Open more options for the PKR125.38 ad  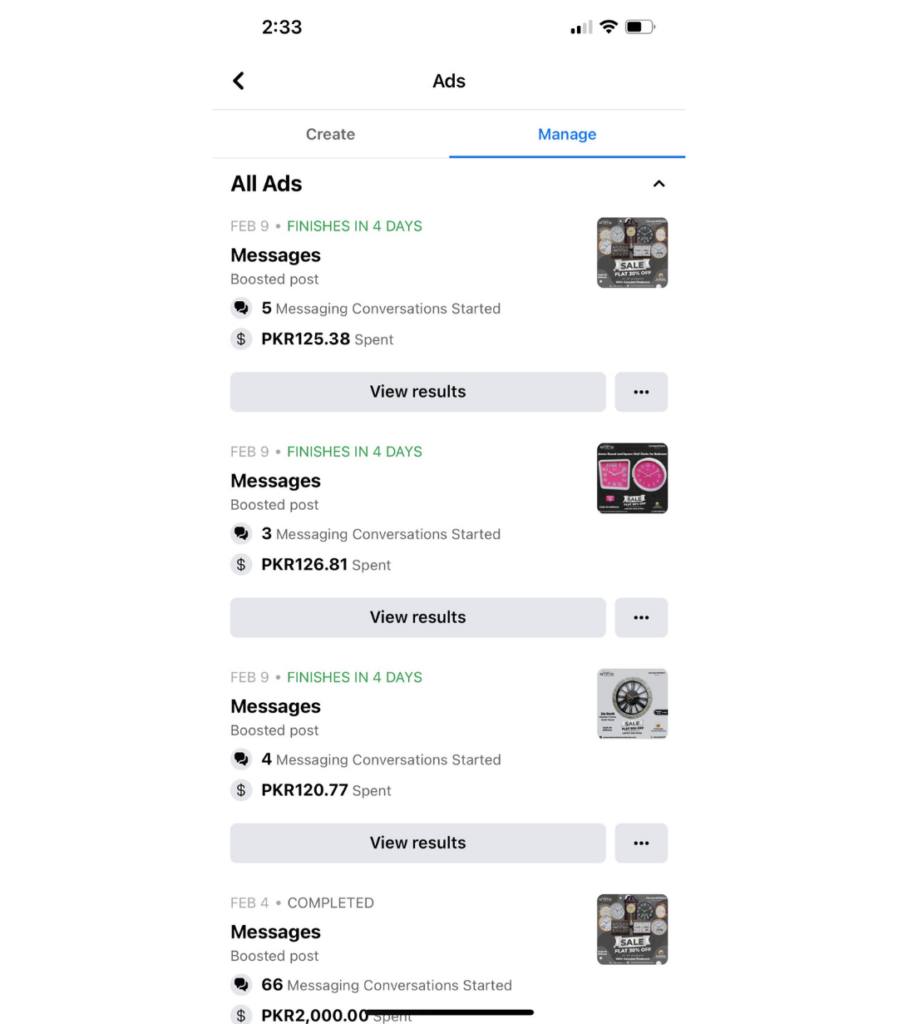641,392
